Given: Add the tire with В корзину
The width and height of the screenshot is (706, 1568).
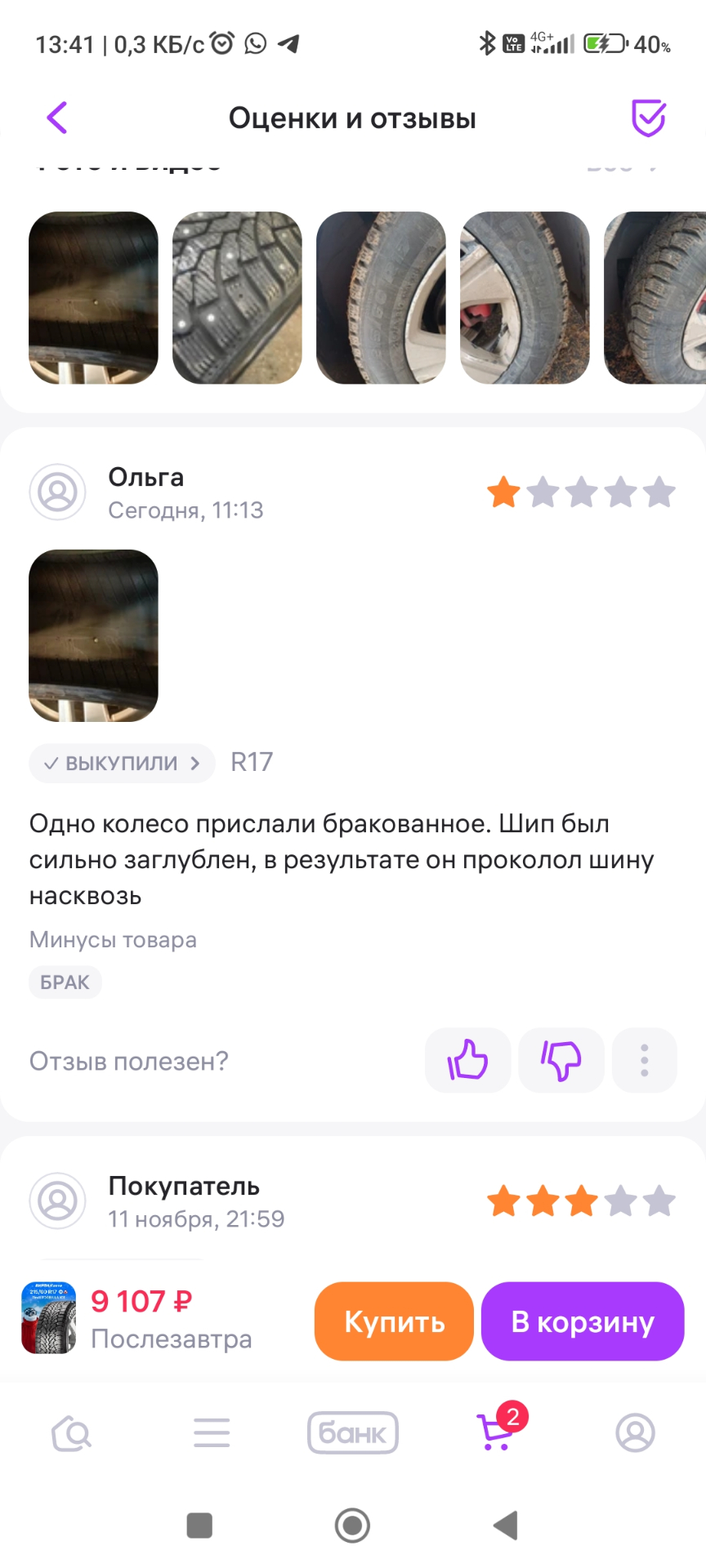Looking at the screenshot, I should point(583,1321).
